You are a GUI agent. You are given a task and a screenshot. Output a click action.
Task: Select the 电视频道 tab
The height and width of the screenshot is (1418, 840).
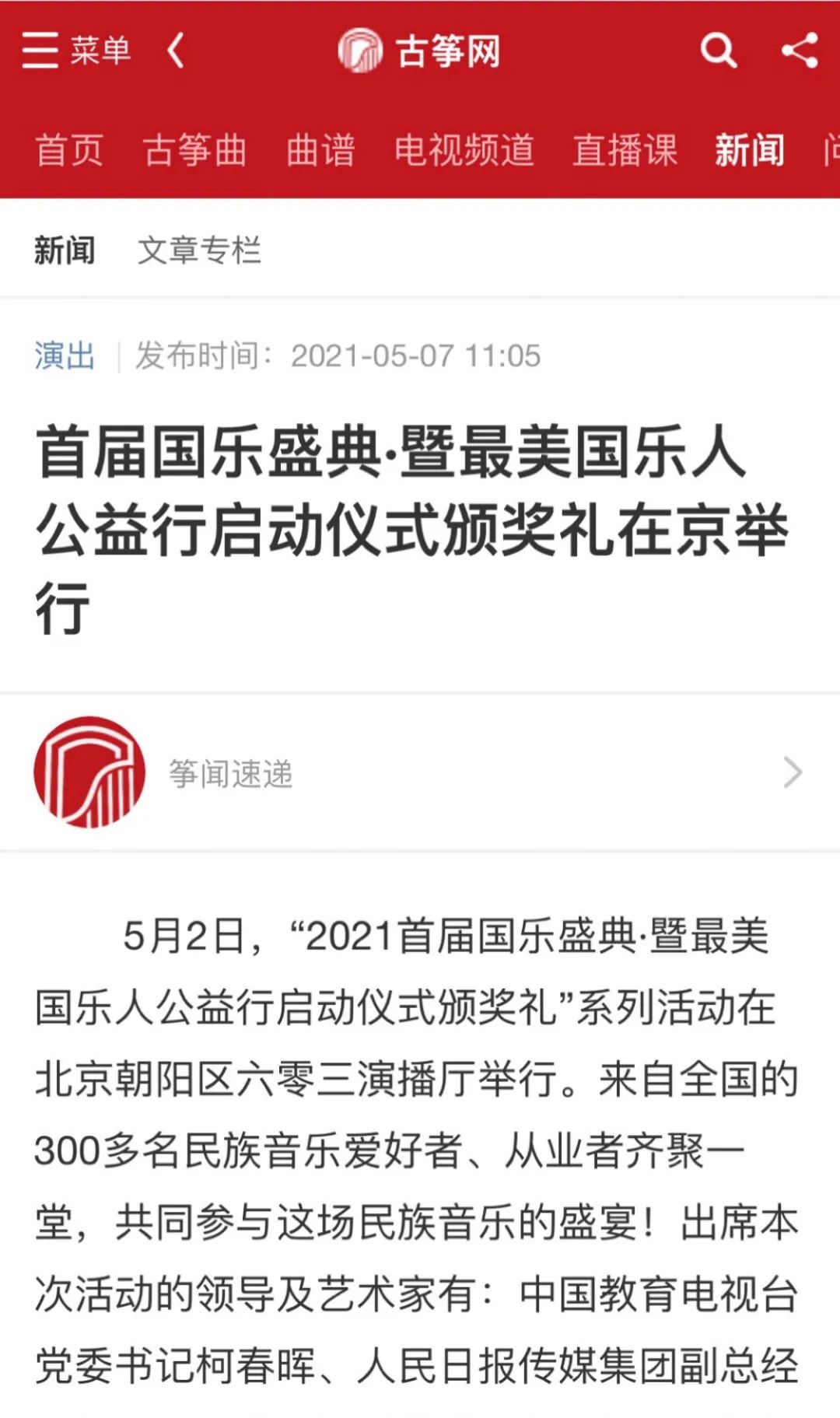(464, 150)
